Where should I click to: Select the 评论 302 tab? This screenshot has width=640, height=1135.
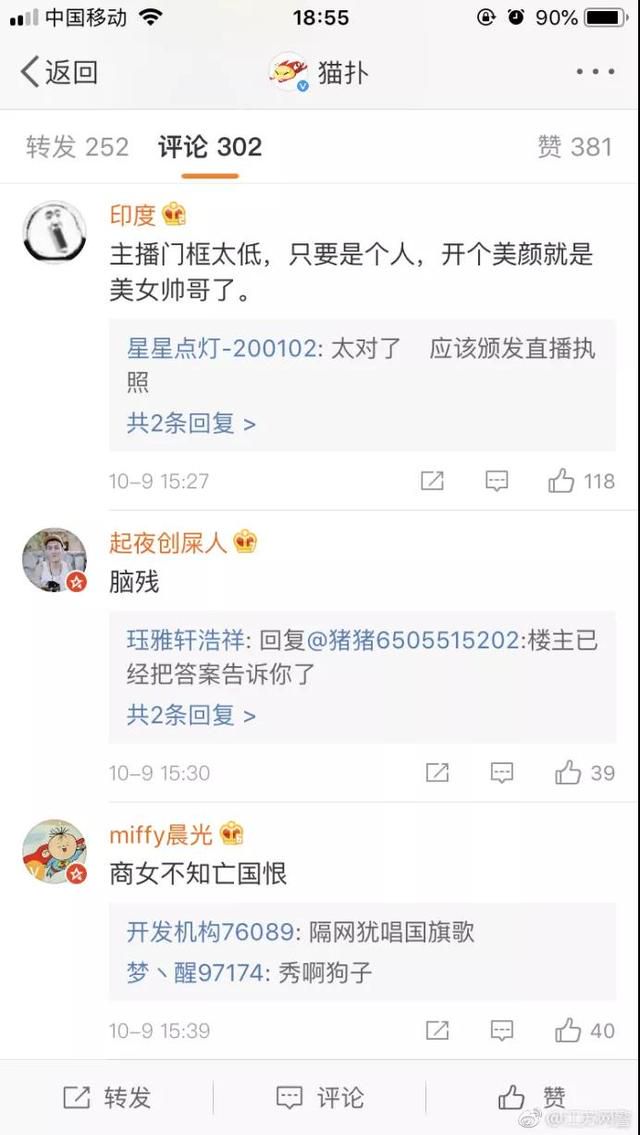pyautogui.click(x=210, y=147)
